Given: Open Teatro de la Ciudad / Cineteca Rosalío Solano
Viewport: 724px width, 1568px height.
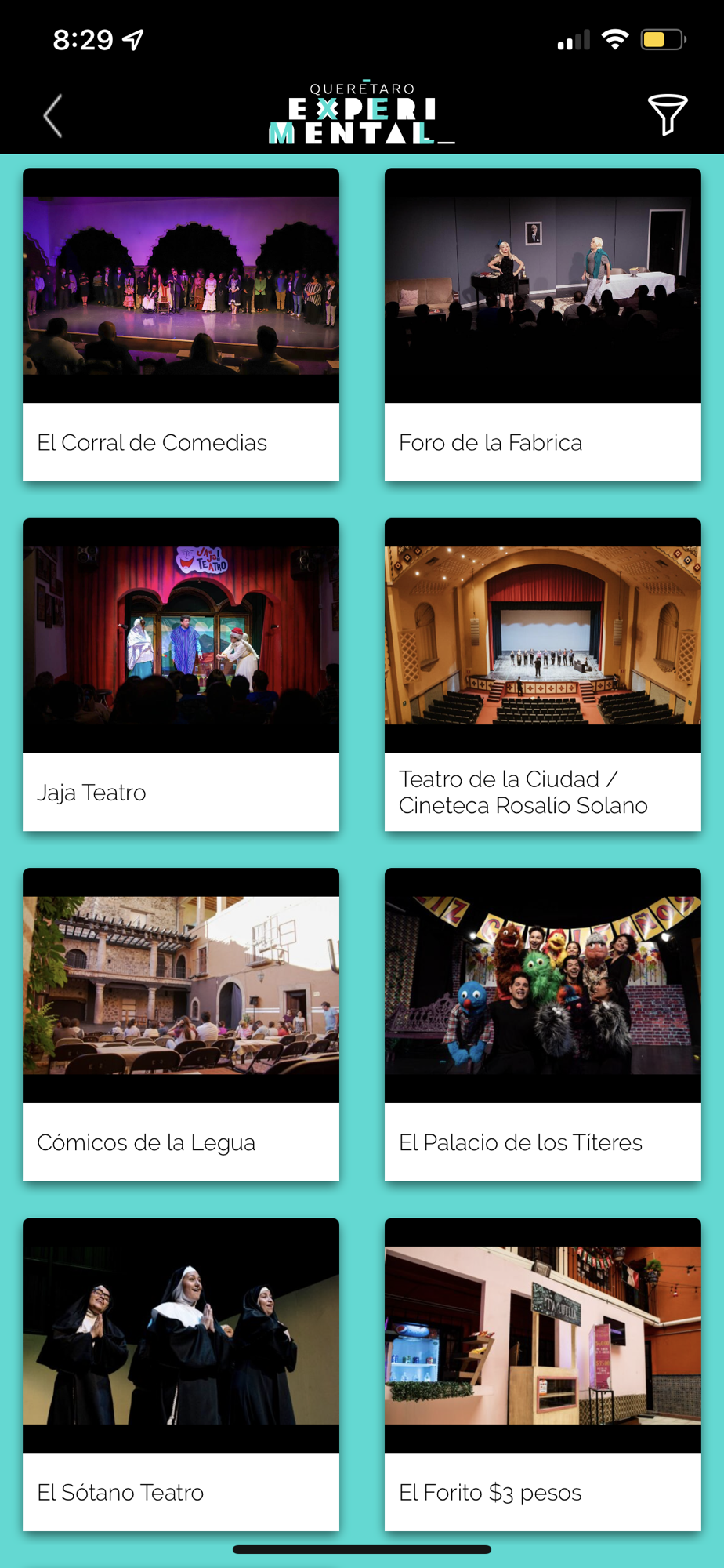Looking at the screenshot, I should [542, 674].
